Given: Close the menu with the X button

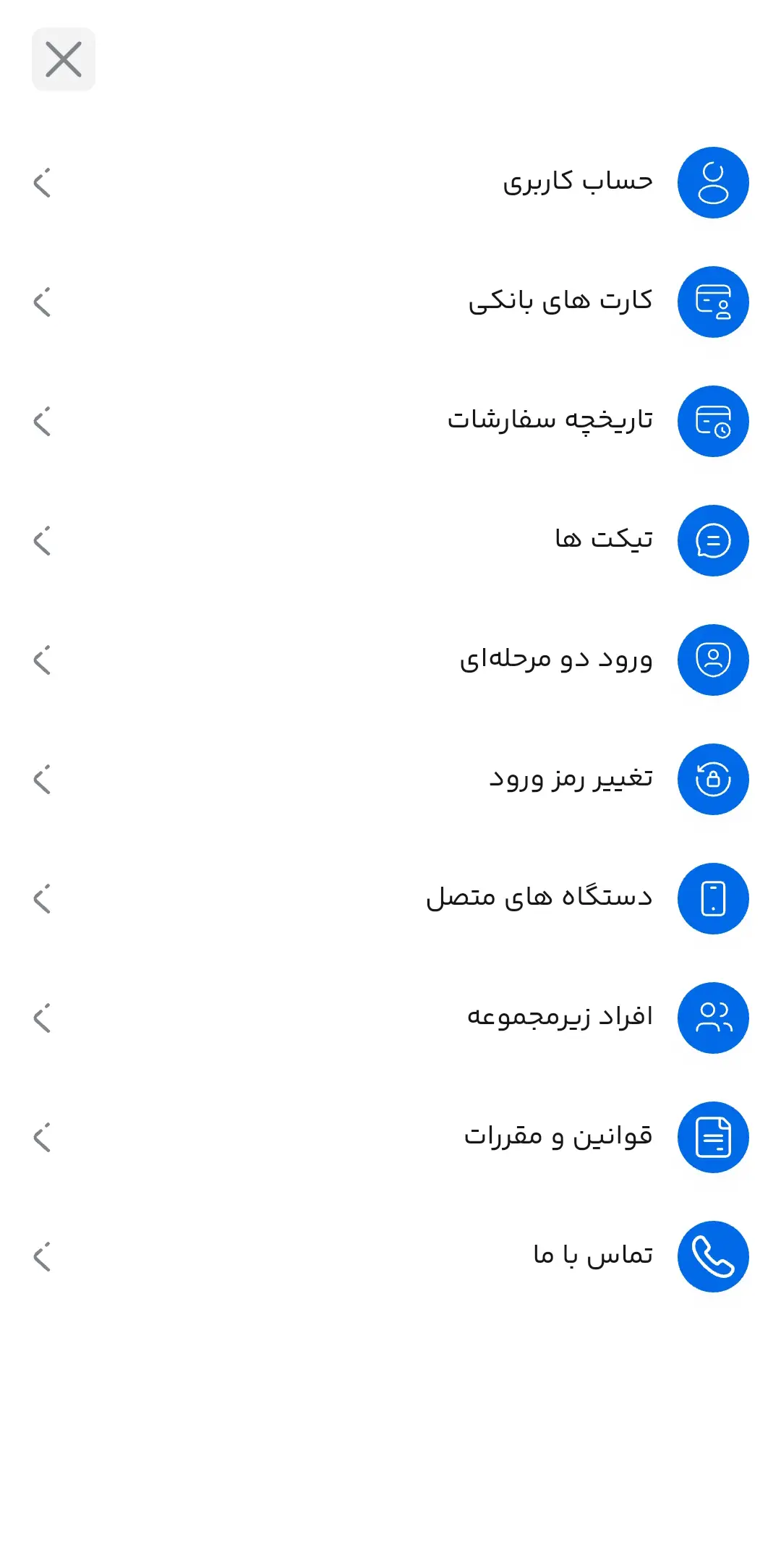Looking at the screenshot, I should click(x=64, y=59).
